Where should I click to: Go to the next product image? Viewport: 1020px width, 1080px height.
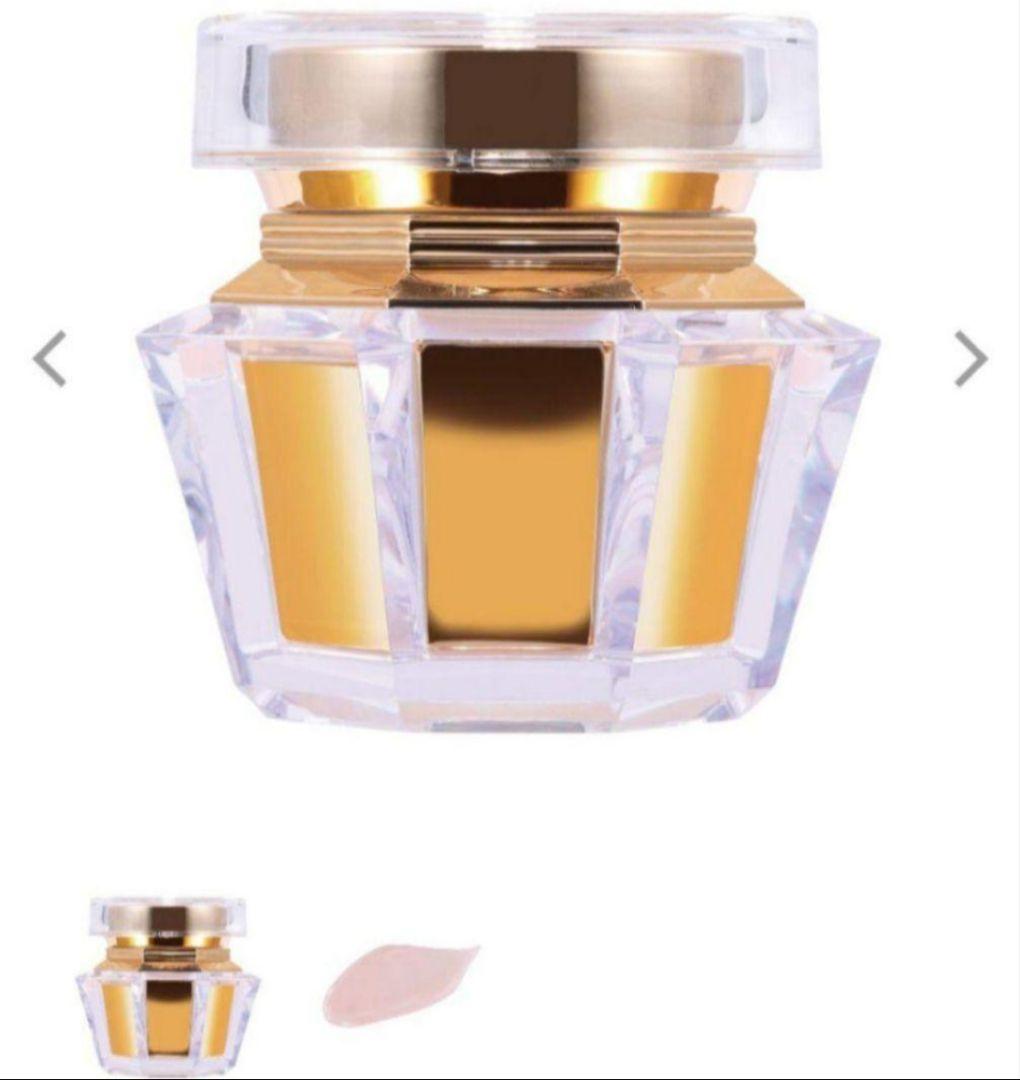pos(970,358)
